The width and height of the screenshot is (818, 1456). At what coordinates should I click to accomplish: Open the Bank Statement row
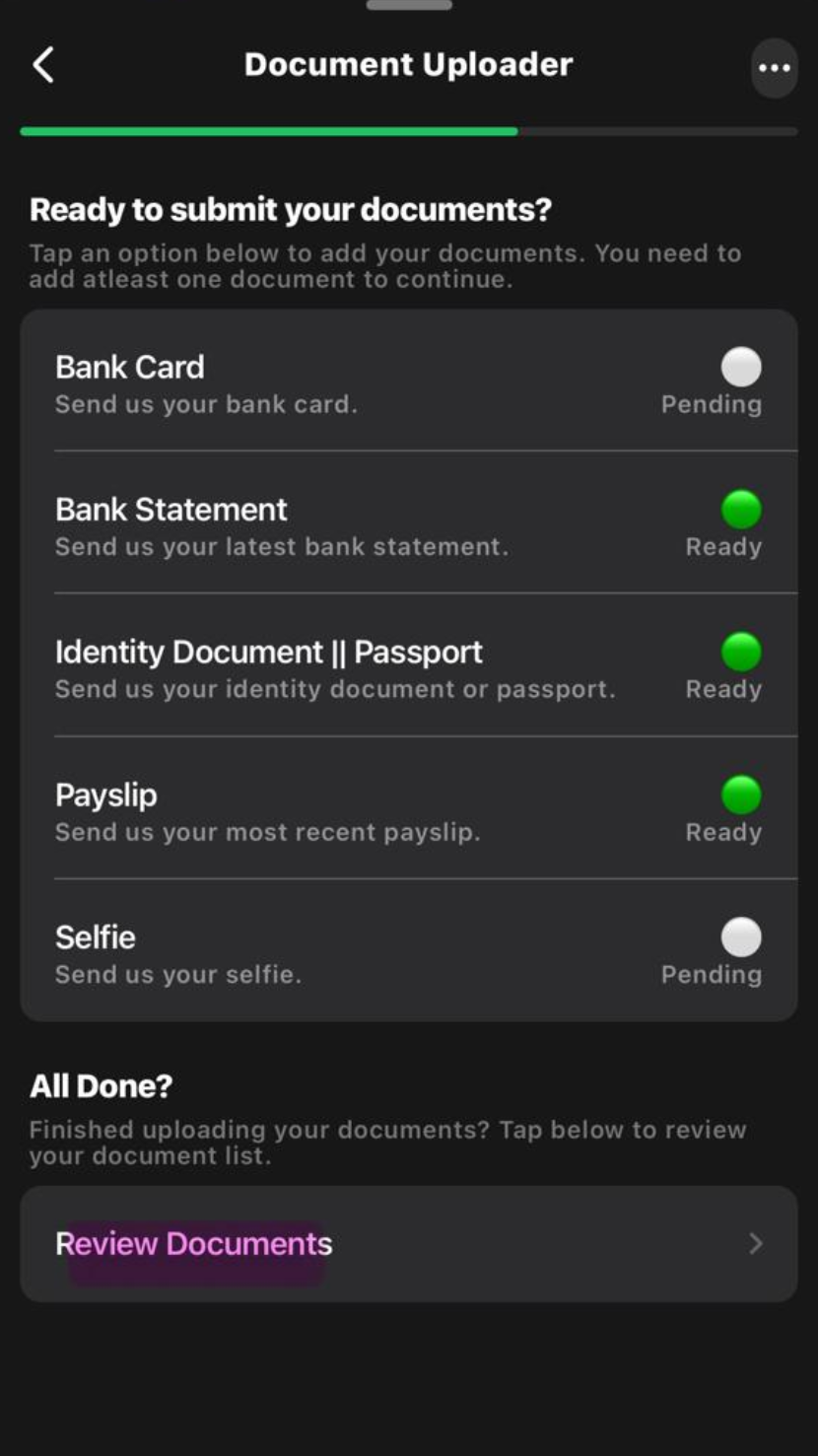408,524
